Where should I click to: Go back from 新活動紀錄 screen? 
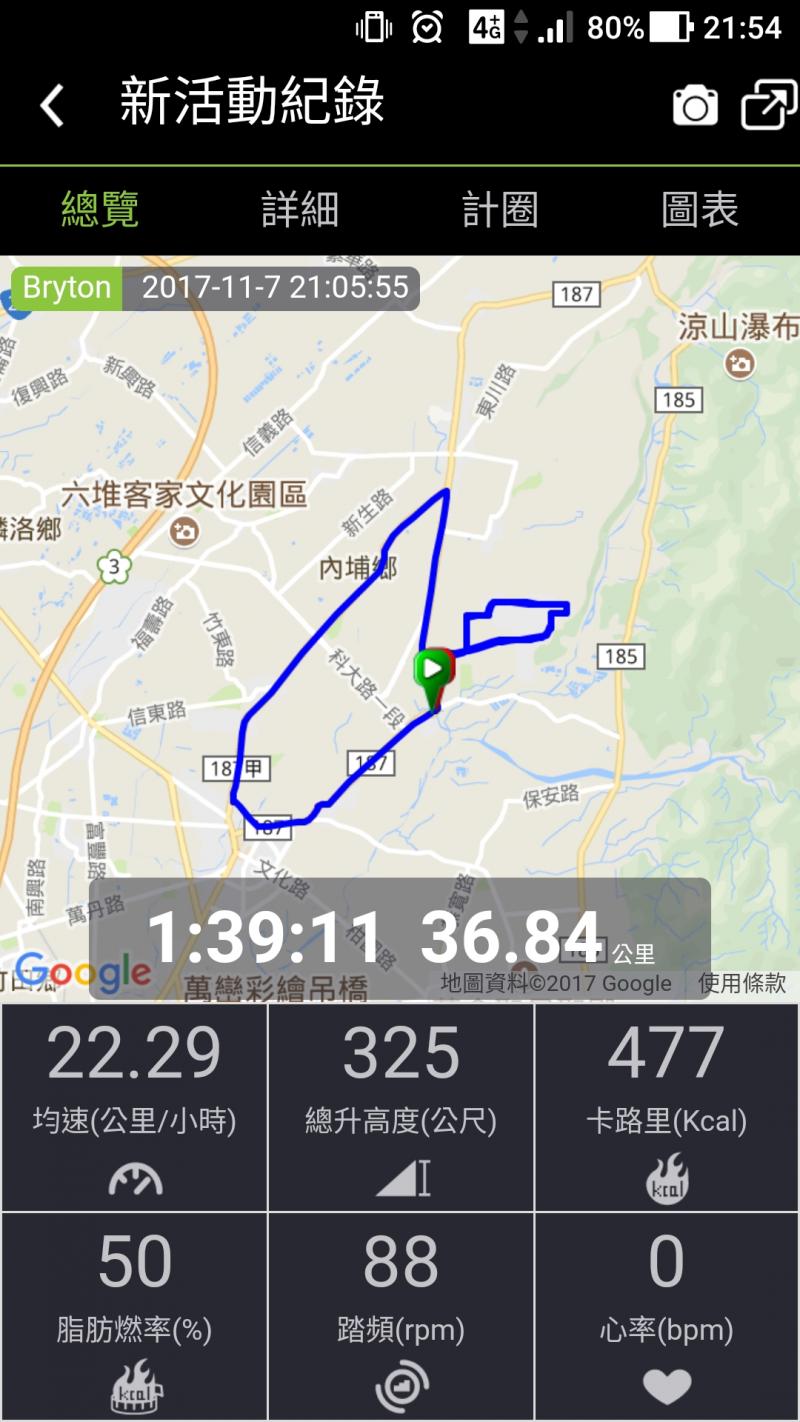(52, 105)
